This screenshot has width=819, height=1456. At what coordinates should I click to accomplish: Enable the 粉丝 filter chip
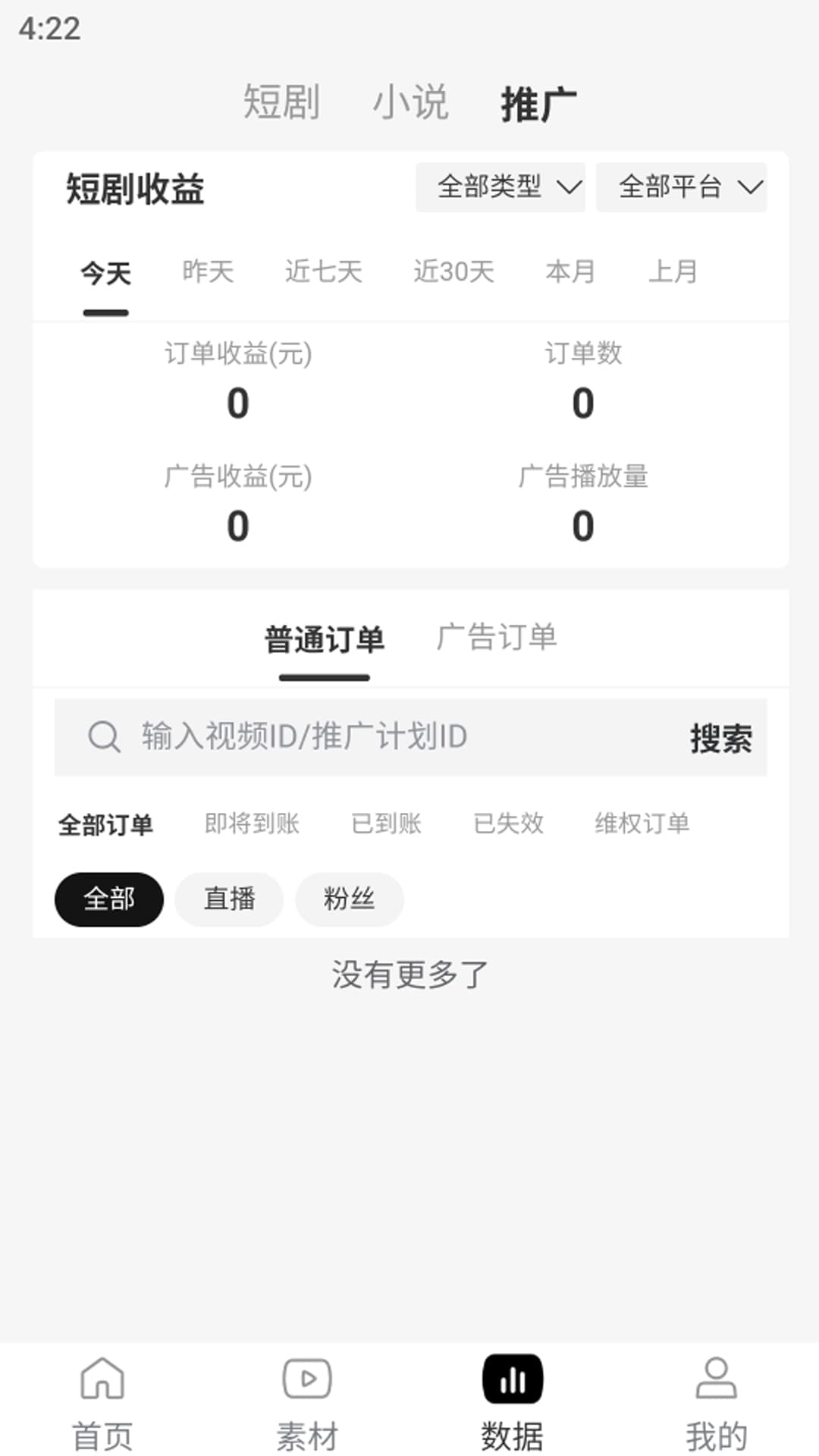tap(349, 899)
